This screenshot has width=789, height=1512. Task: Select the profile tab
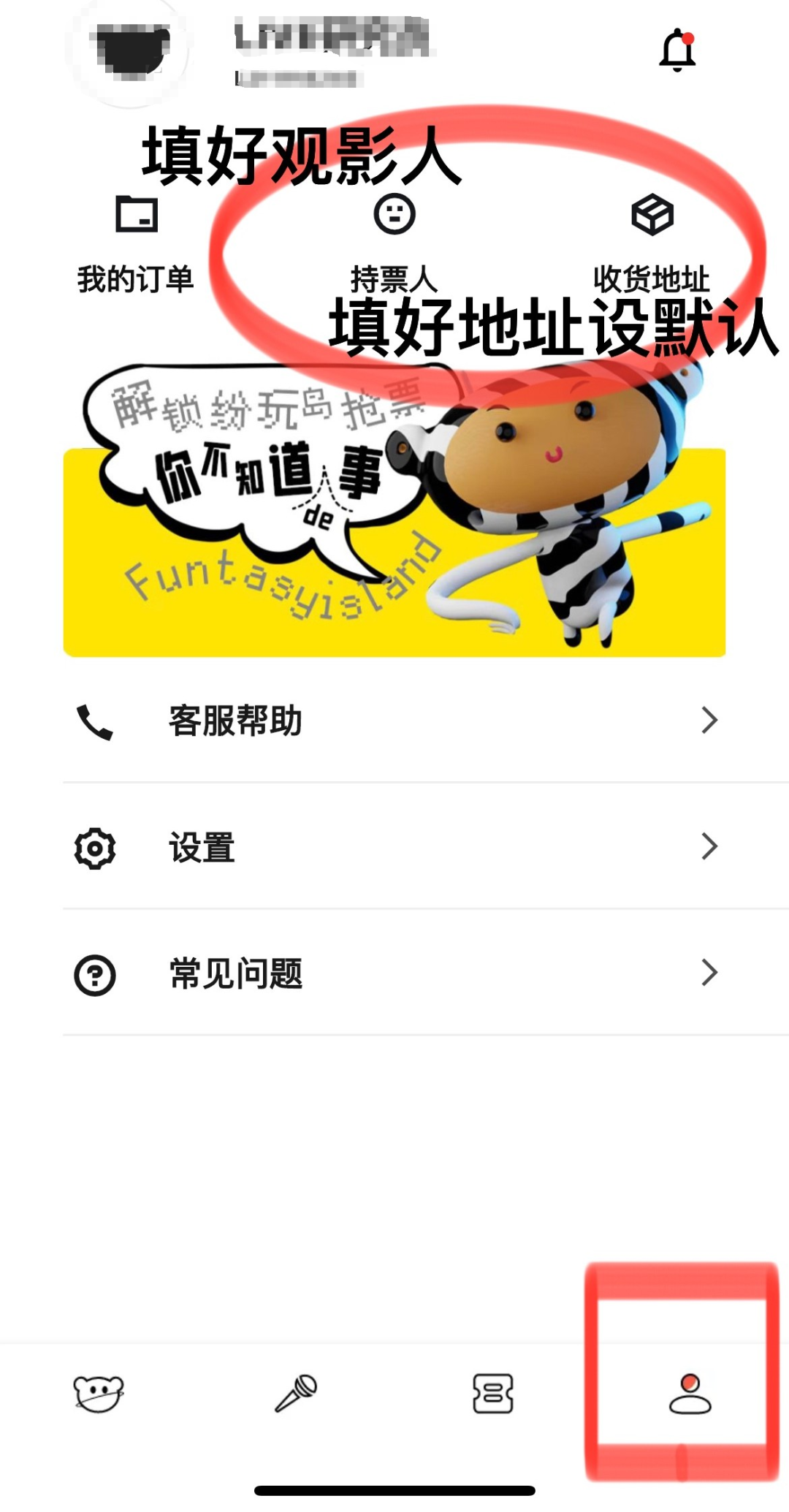pos(690,1394)
